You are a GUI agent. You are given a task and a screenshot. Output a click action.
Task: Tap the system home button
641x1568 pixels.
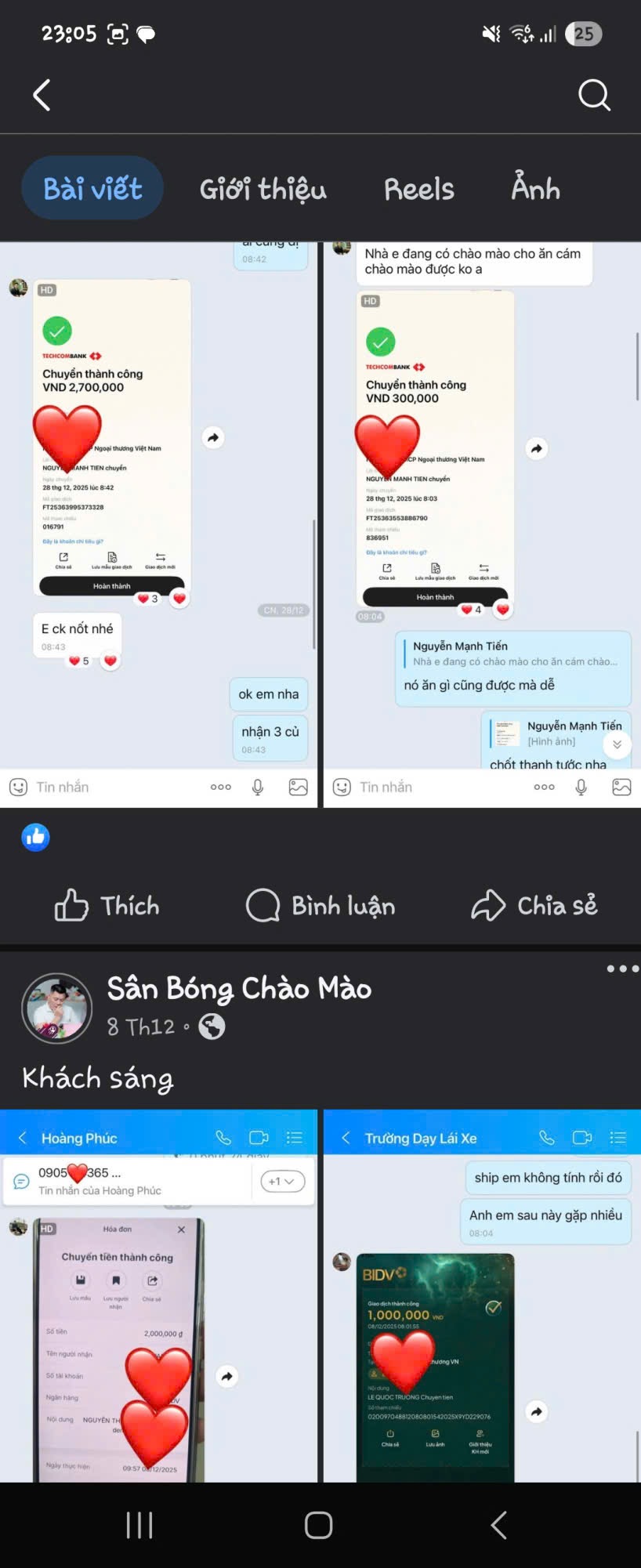(x=319, y=1525)
